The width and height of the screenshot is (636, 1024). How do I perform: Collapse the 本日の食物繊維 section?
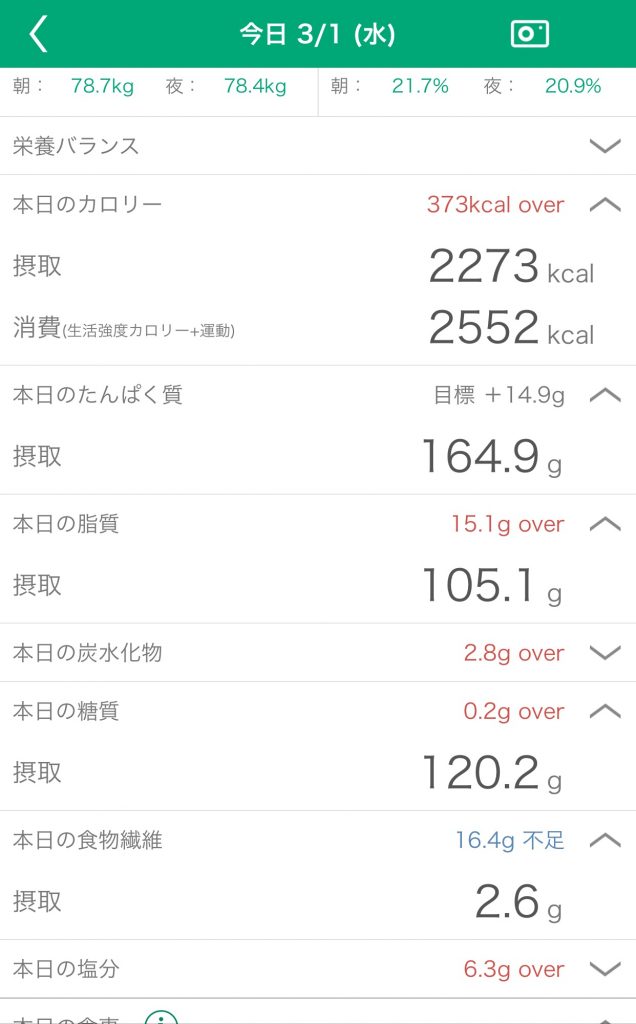click(605, 840)
